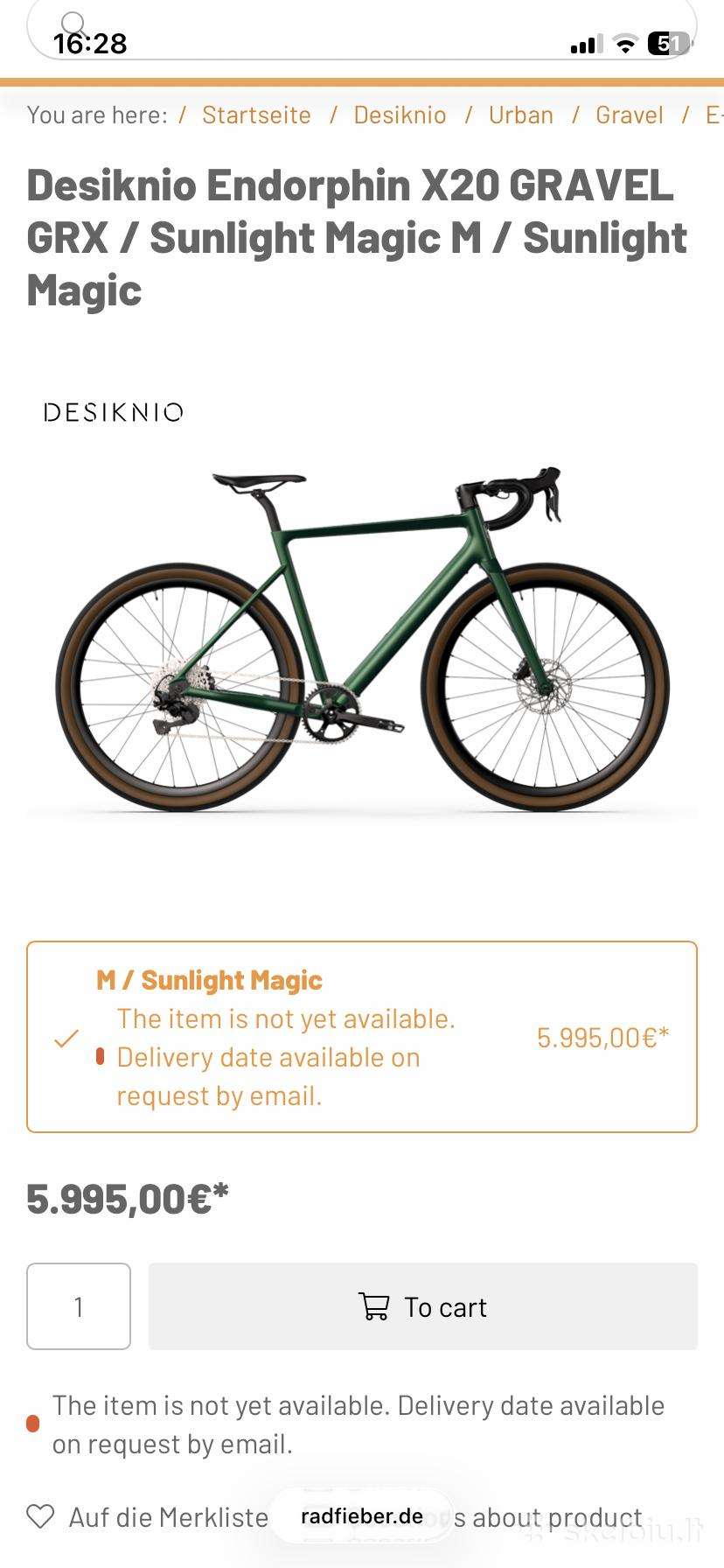Go to the Desiknio breadcrumb

[x=400, y=115]
